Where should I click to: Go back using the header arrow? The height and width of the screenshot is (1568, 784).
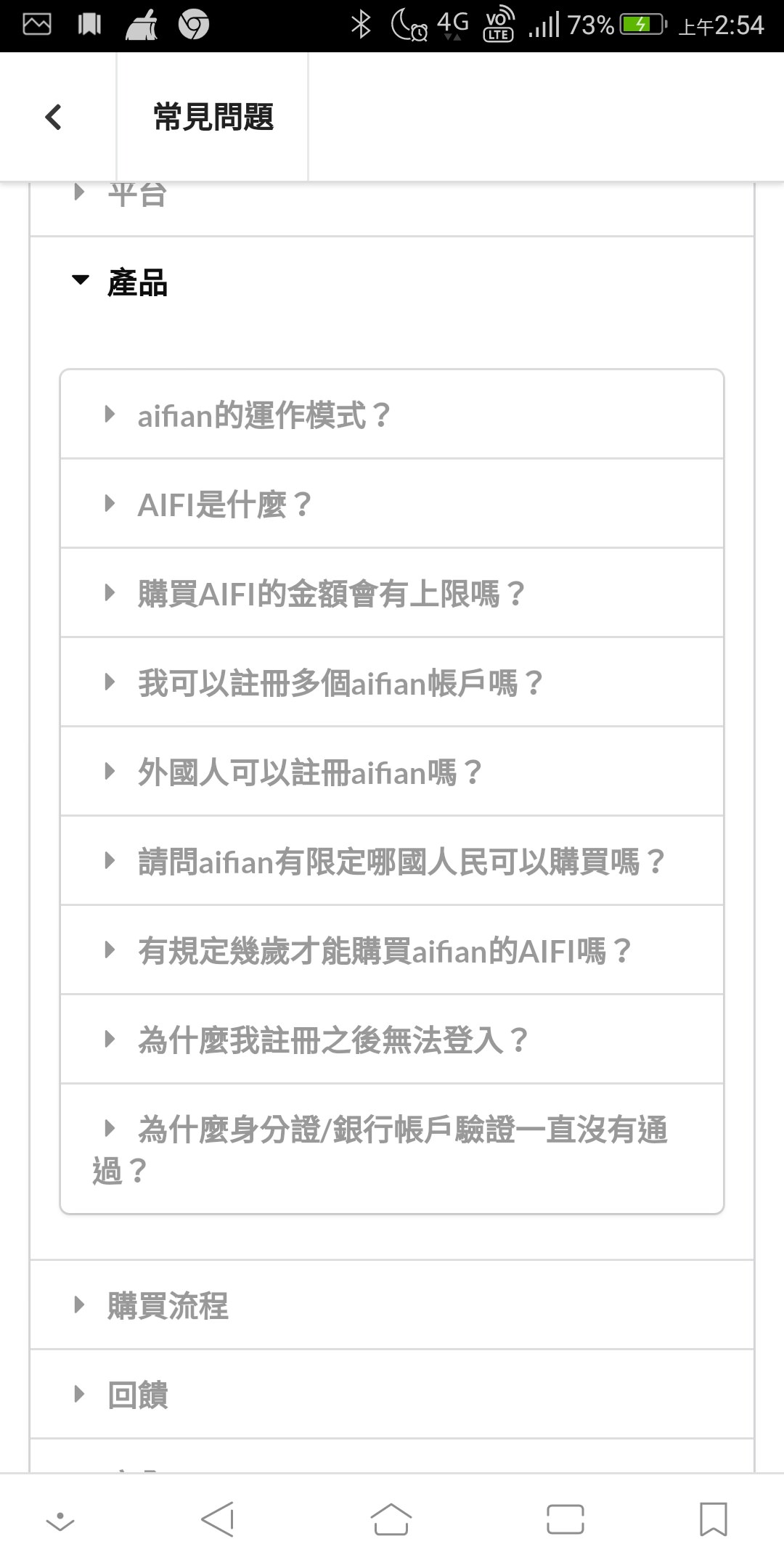tap(54, 117)
